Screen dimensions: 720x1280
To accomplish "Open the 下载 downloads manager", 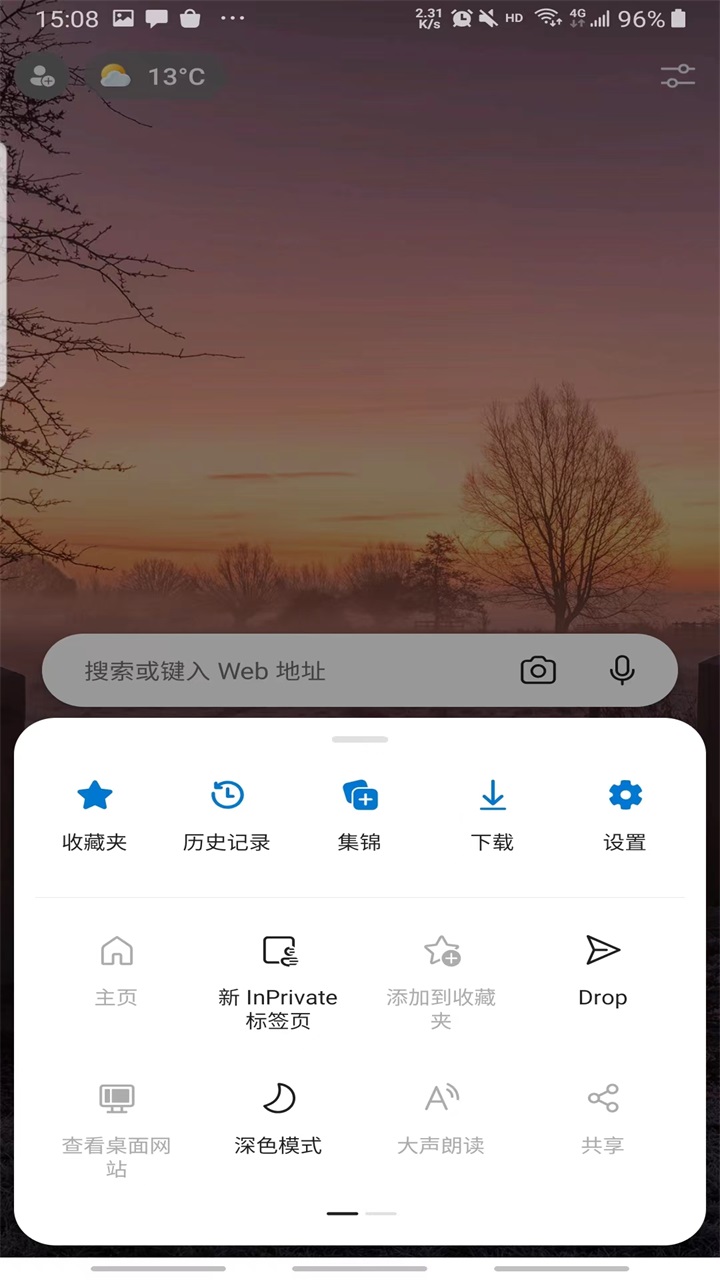I will coord(492,812).
